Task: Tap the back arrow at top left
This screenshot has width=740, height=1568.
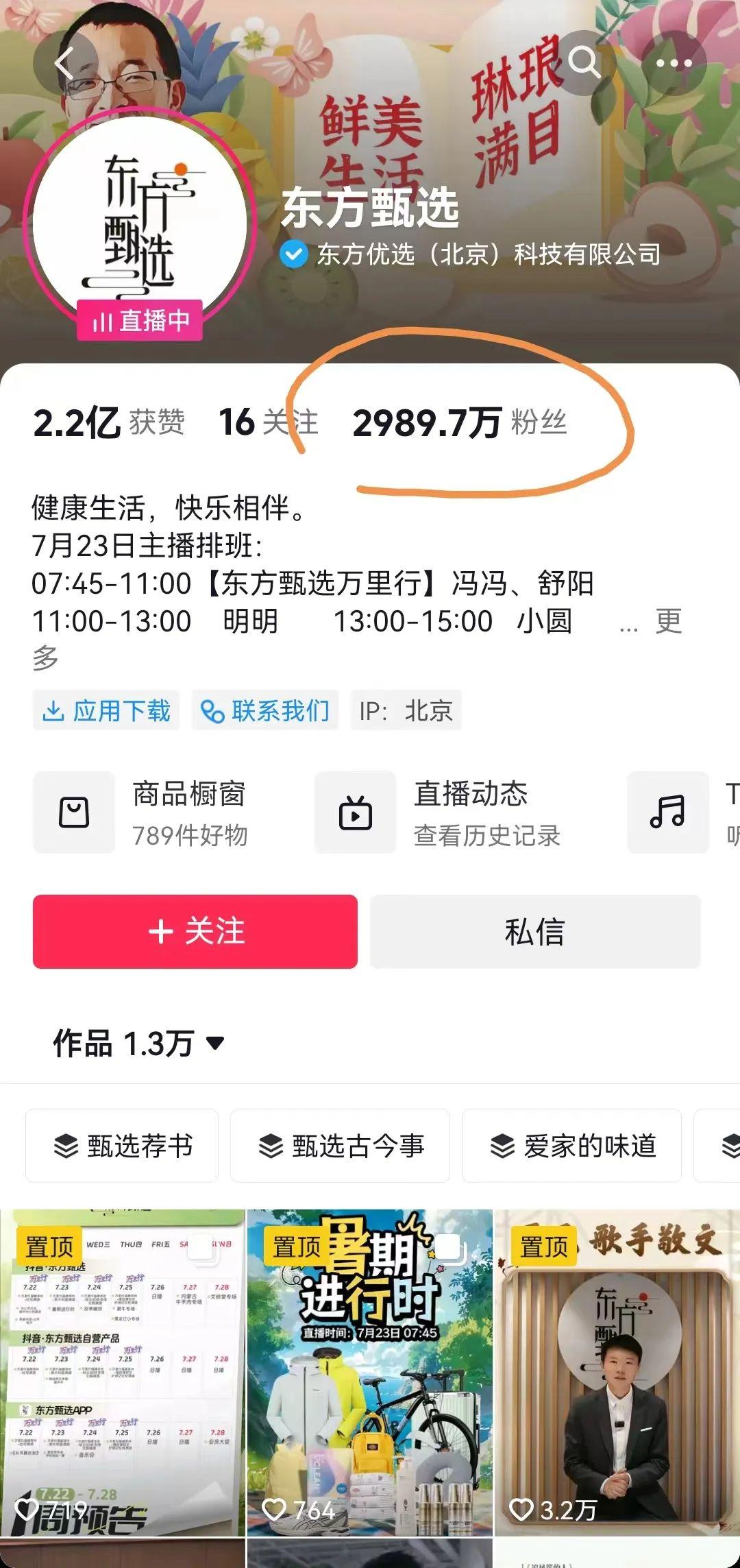Action: coord(64,63)
